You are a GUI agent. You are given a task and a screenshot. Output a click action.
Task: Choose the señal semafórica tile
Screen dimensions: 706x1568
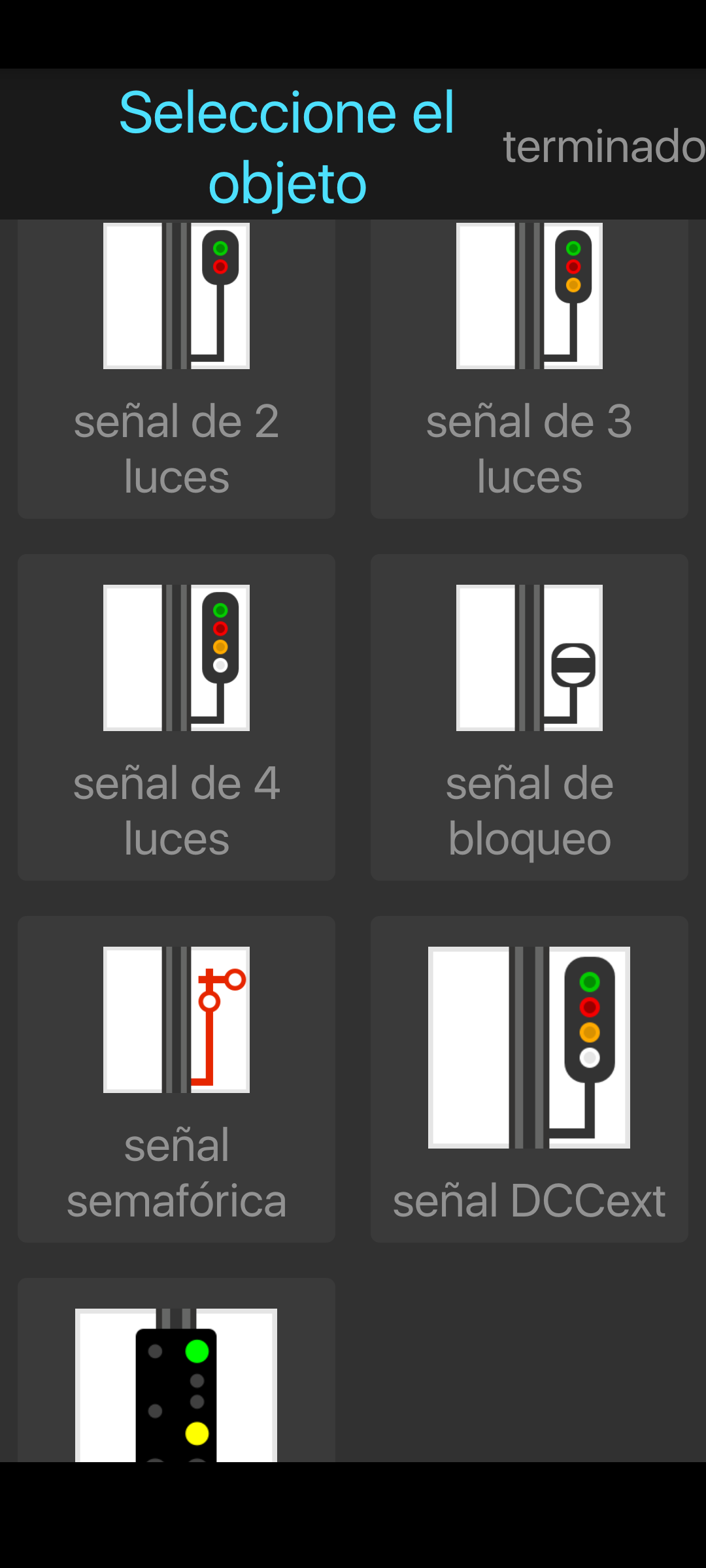tap(176, 1079)
